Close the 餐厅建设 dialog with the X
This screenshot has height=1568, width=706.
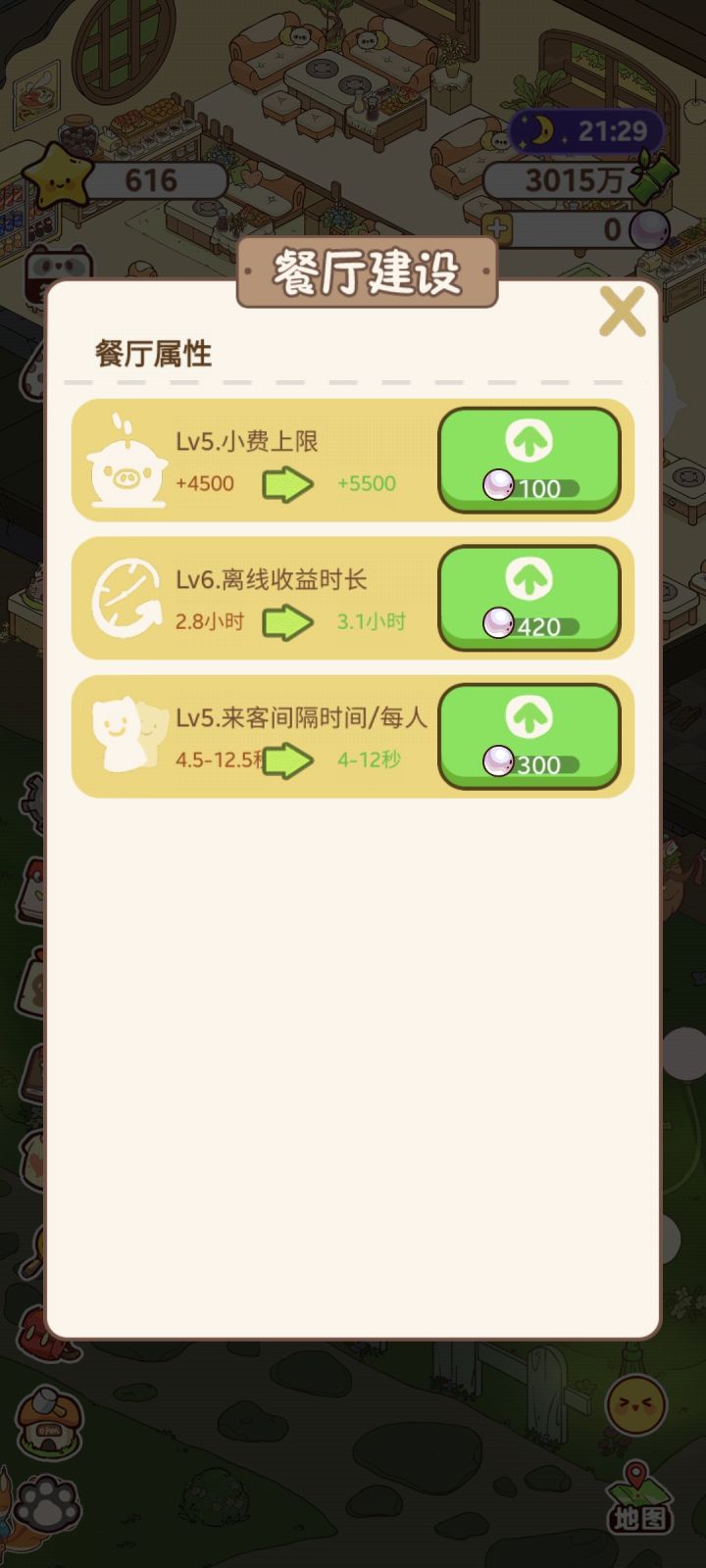pyautogui.click(x=622, y=312)
